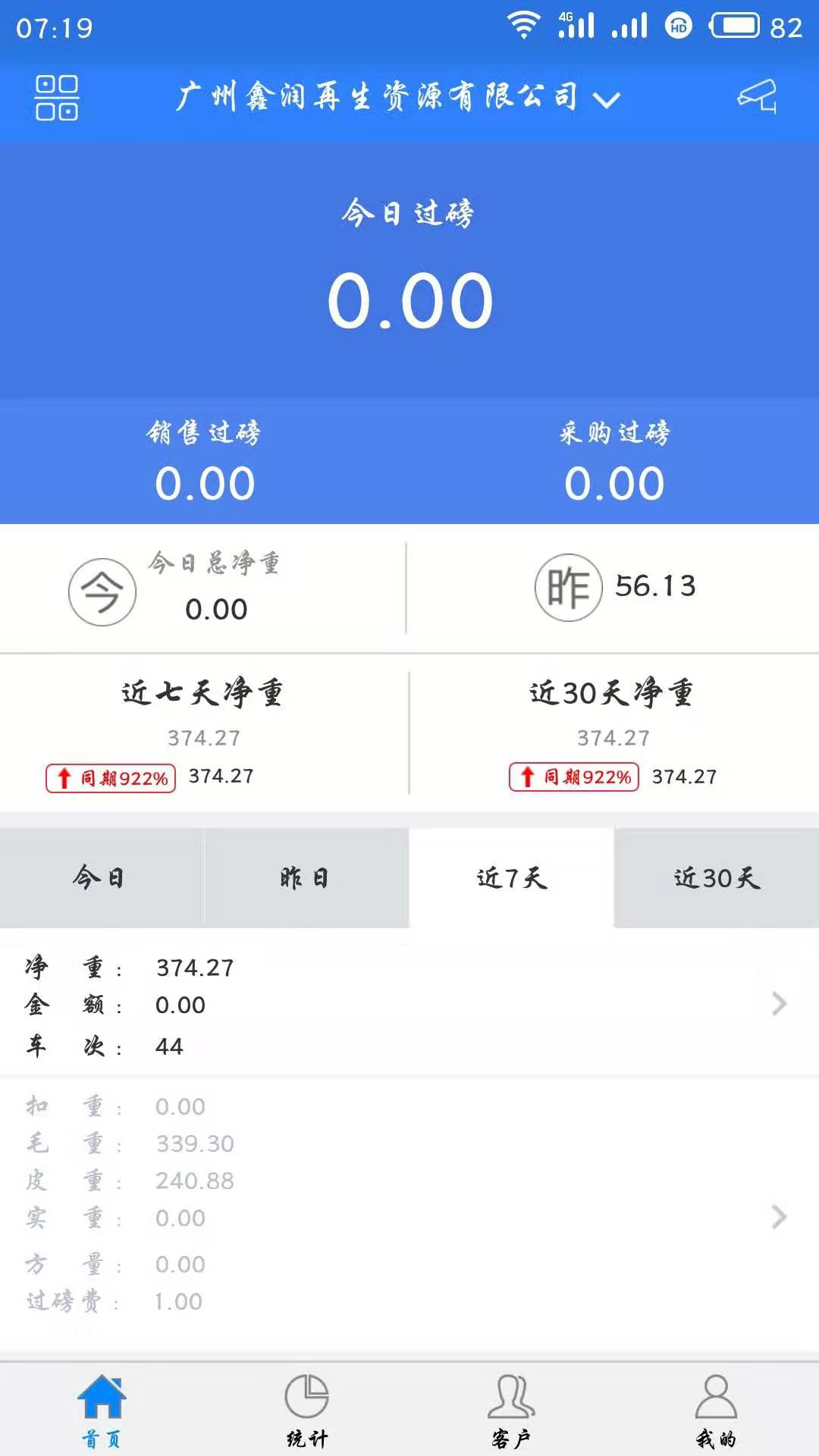Open the 净重 374.27 summary row
Screen dimensions: 819x1456
point(409,1005)
